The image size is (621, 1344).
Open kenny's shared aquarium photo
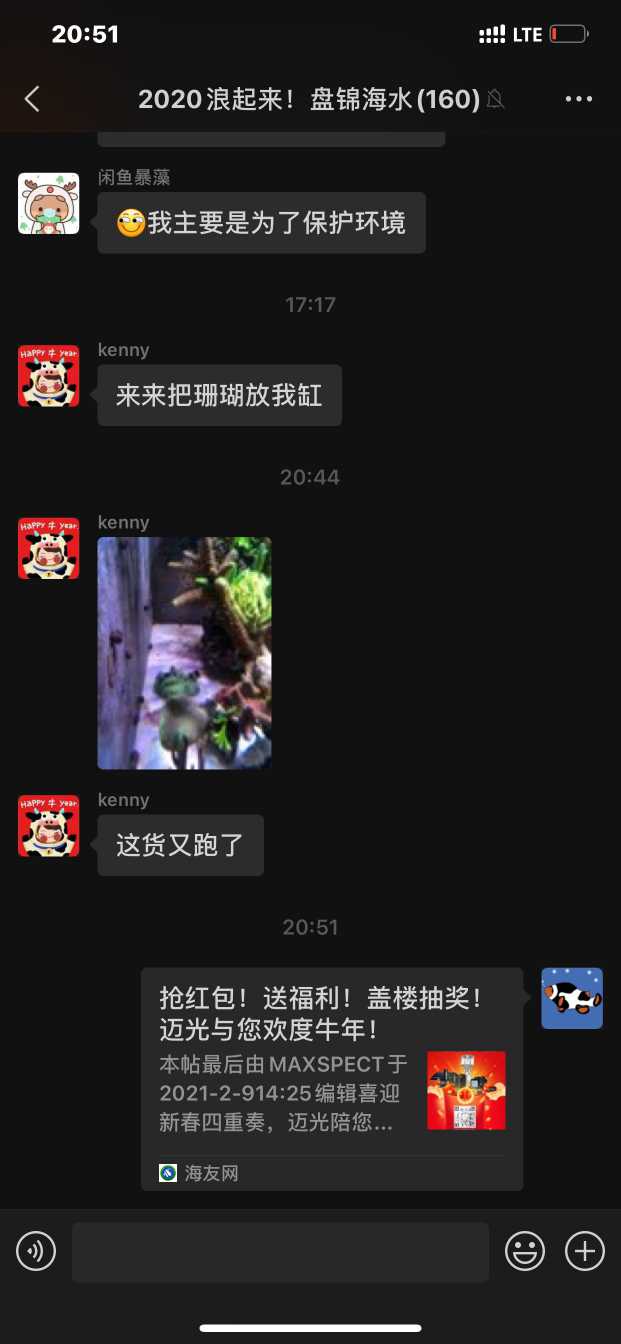[x=184, y=653]
